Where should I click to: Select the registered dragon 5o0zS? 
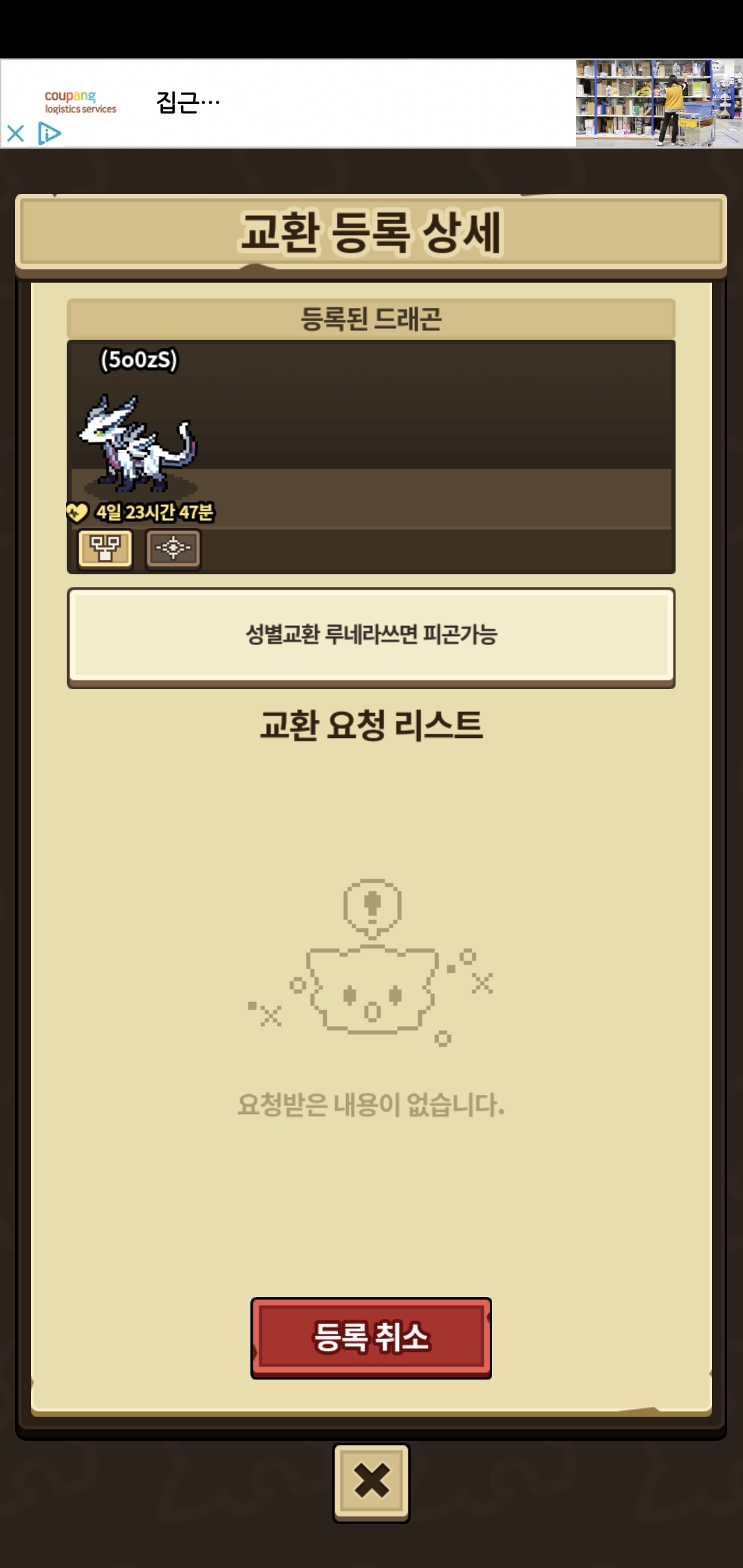[140, 440]
